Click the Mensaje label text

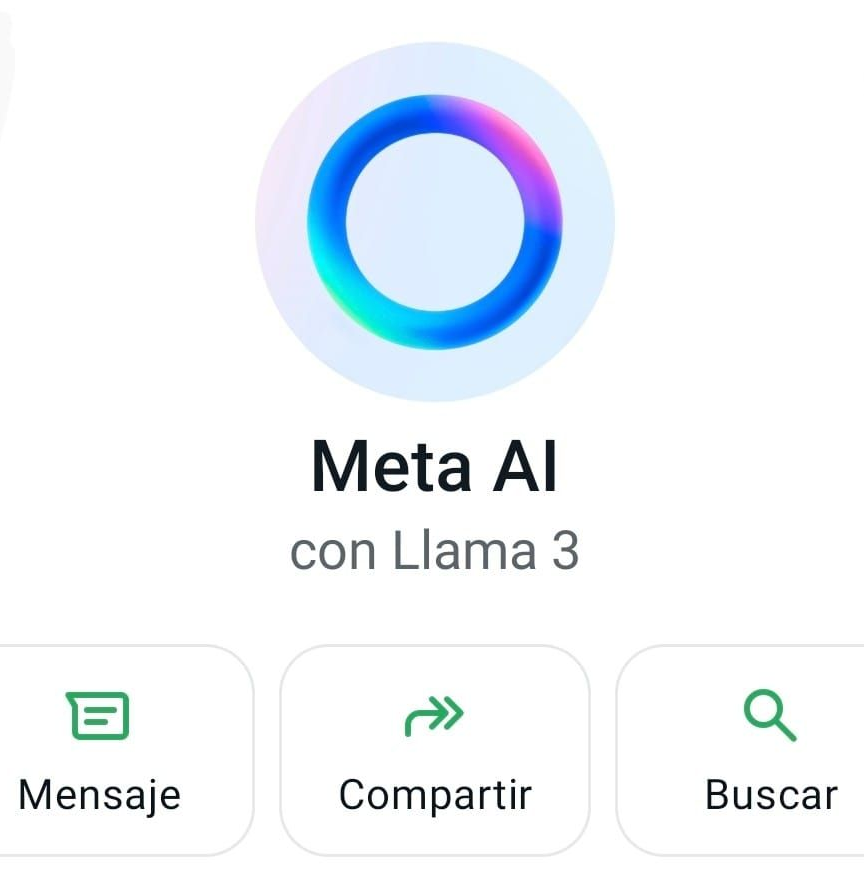coord(99,795)
